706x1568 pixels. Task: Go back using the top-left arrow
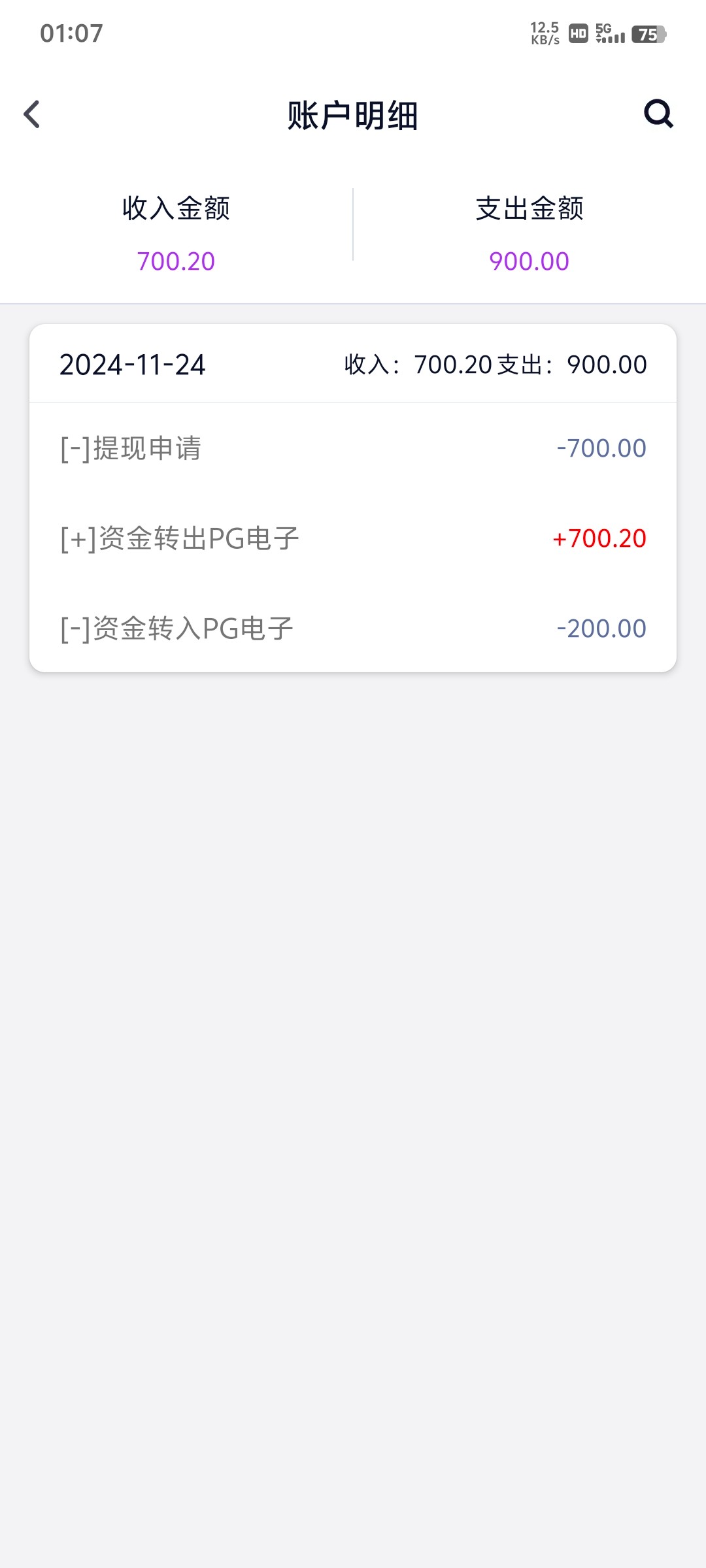point(31,114)
